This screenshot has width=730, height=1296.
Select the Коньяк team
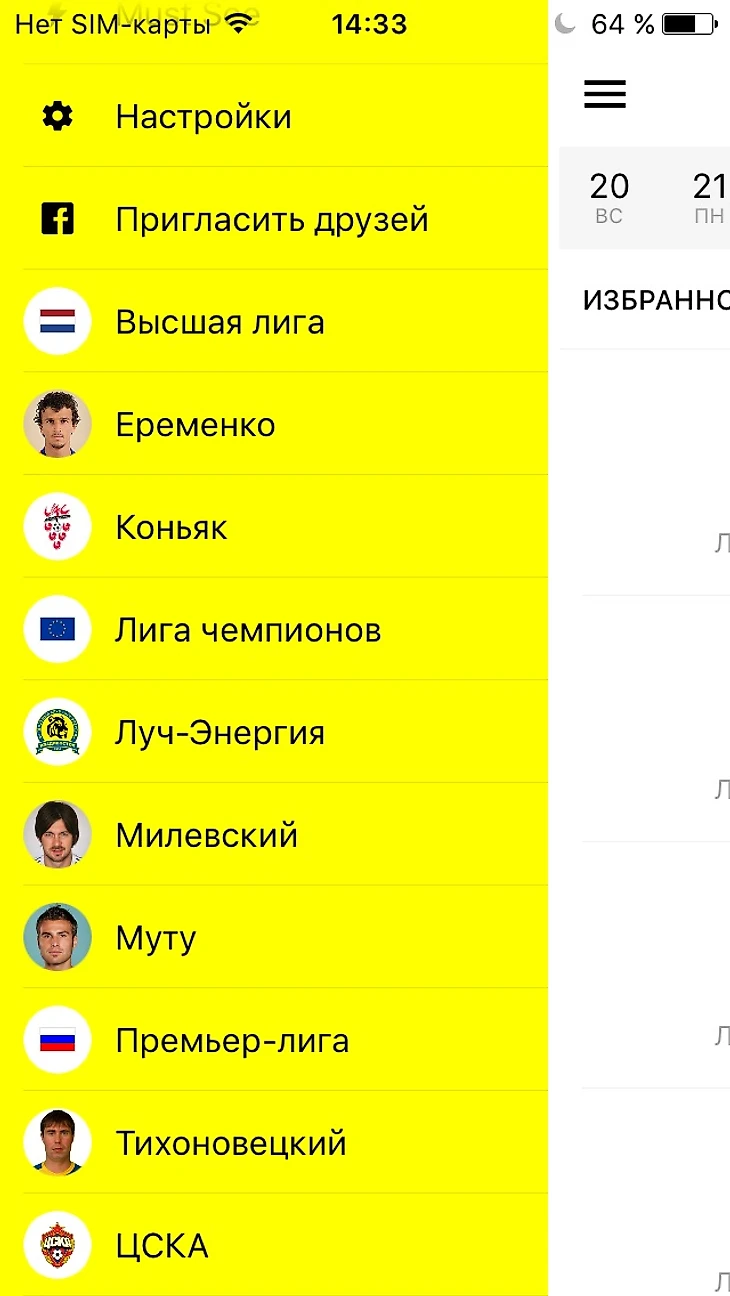[172, 528]
